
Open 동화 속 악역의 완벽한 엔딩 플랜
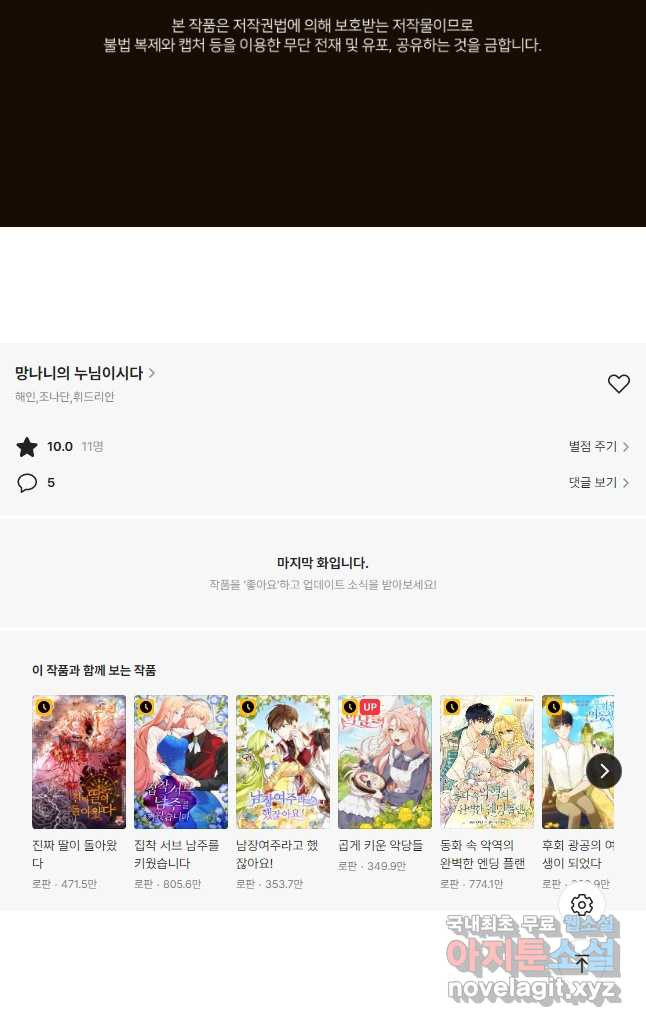pyautogui.click(x=487, y=762)
